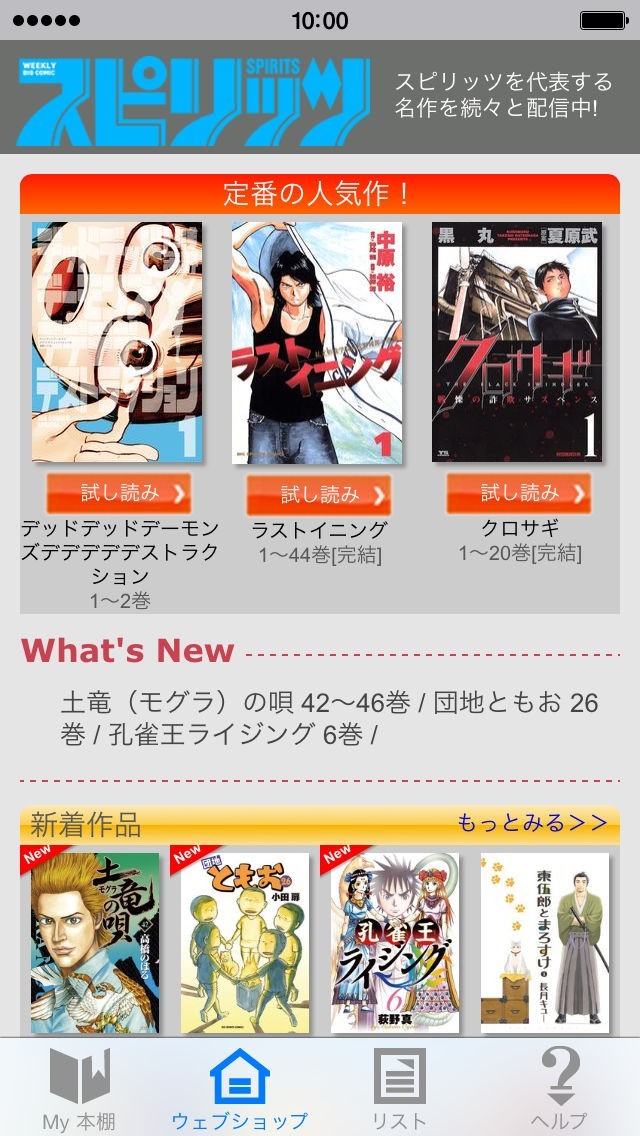Tap 試し読み under デッドデッドデーモンズ

point(119,493)
